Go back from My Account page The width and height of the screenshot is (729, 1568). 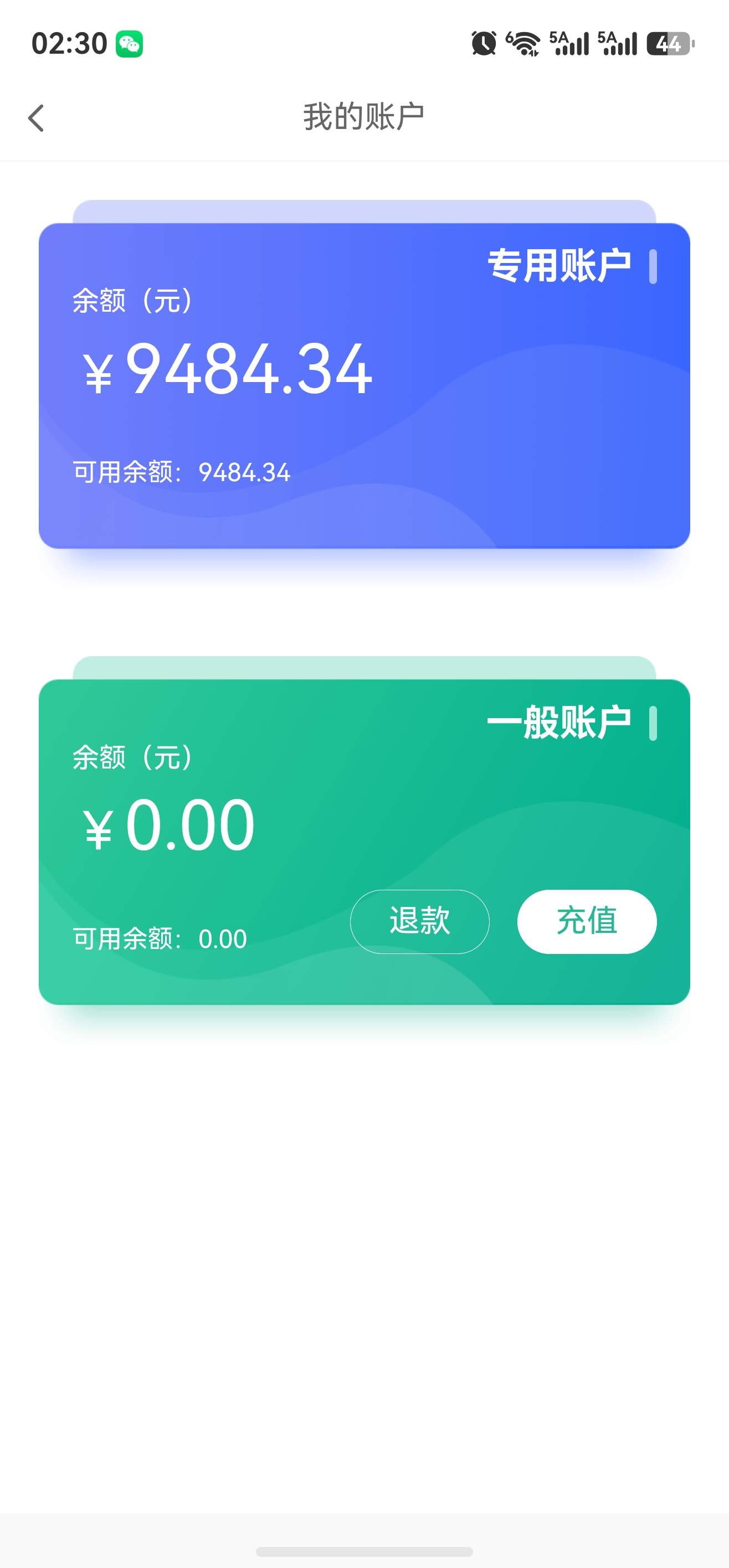[x=37, y=117]
